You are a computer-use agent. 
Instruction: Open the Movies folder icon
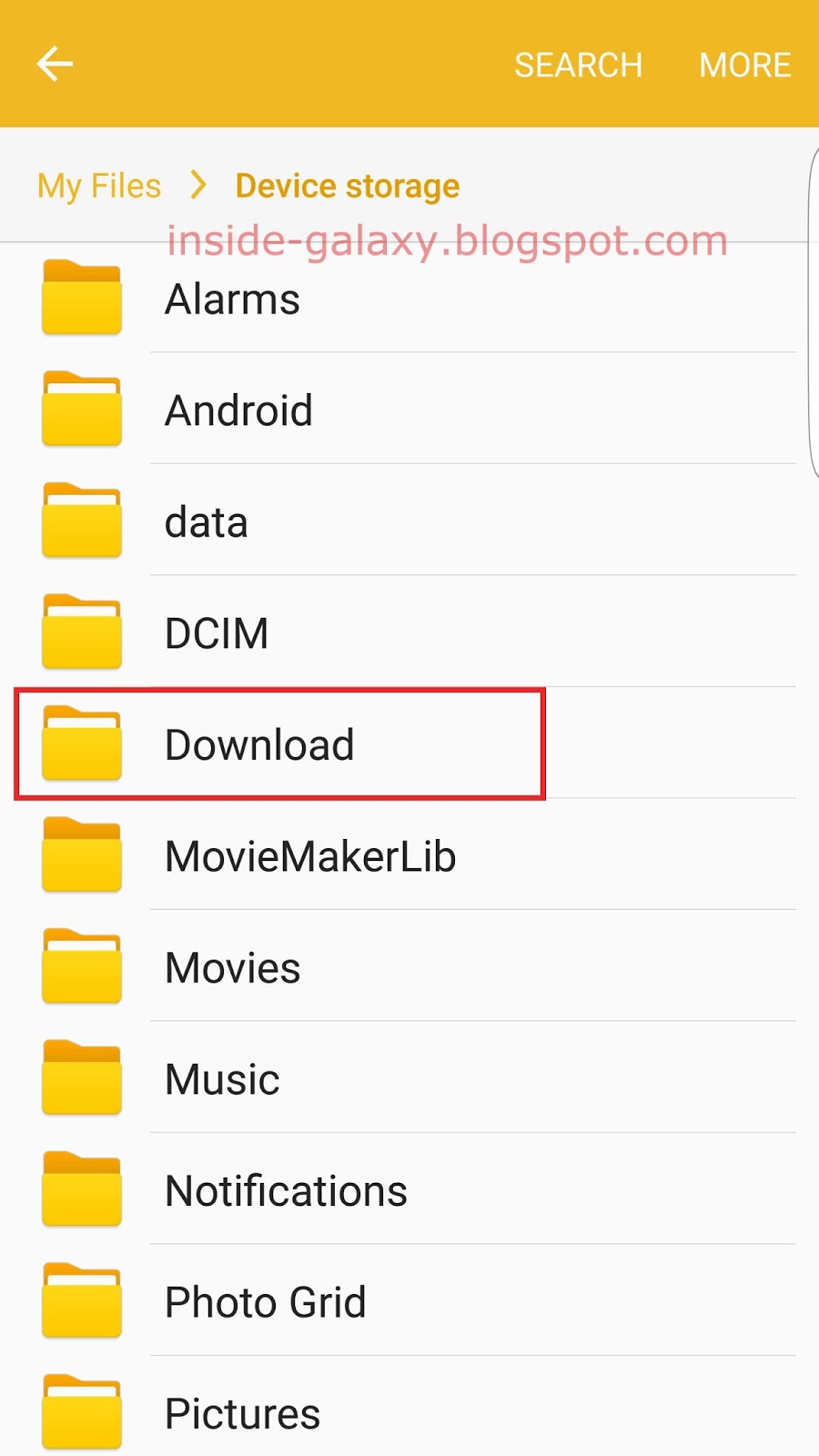point(82,966)
